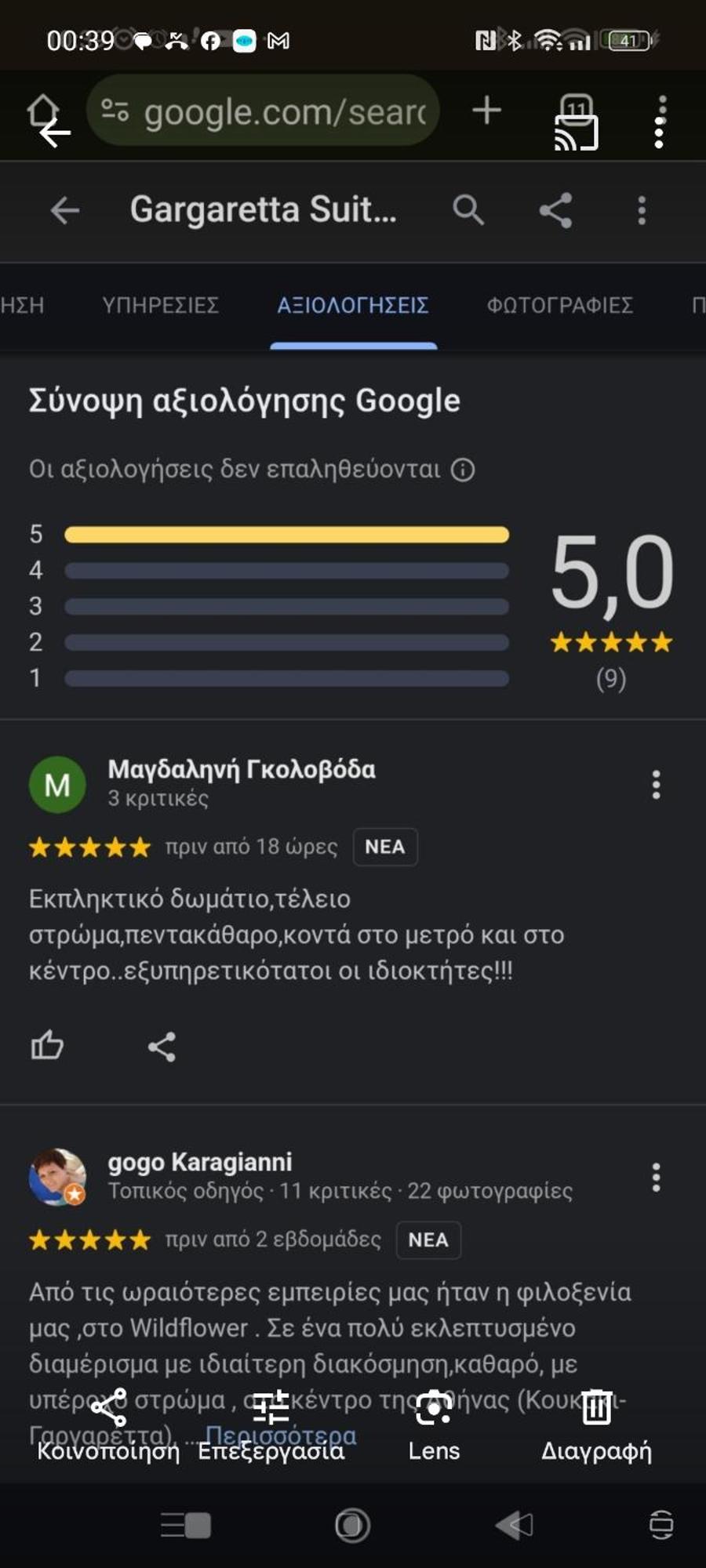Viewport: 706px width, 1568px height.
Task: Share the Gargaretta Suites listing
Action: [x=555, y=210]
